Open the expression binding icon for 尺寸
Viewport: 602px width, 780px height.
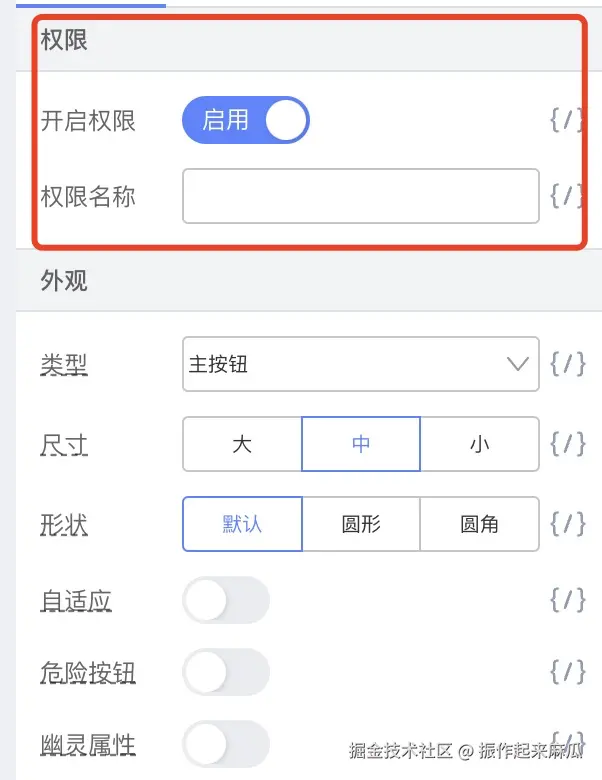click(567, 444)
